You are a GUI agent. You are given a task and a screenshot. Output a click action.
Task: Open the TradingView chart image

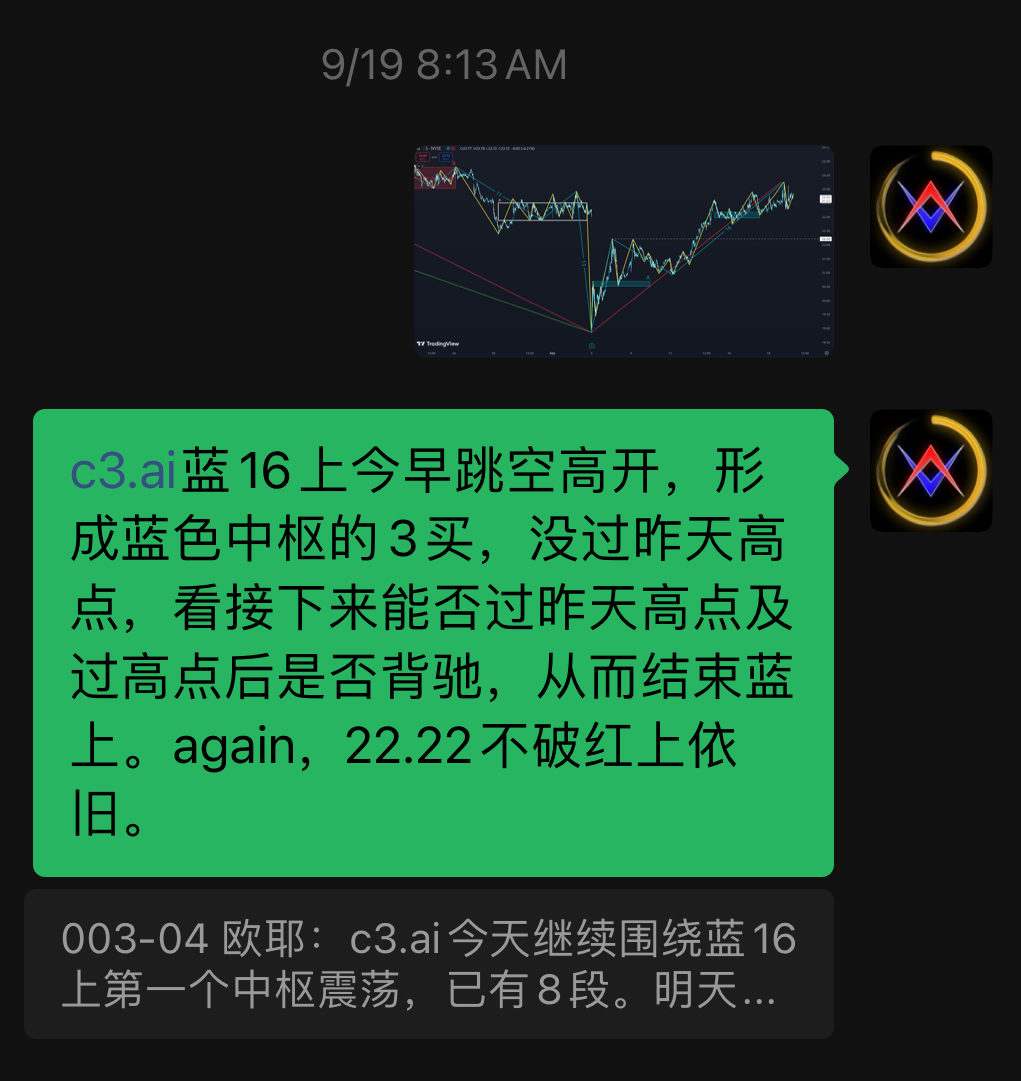pos(624,251)
